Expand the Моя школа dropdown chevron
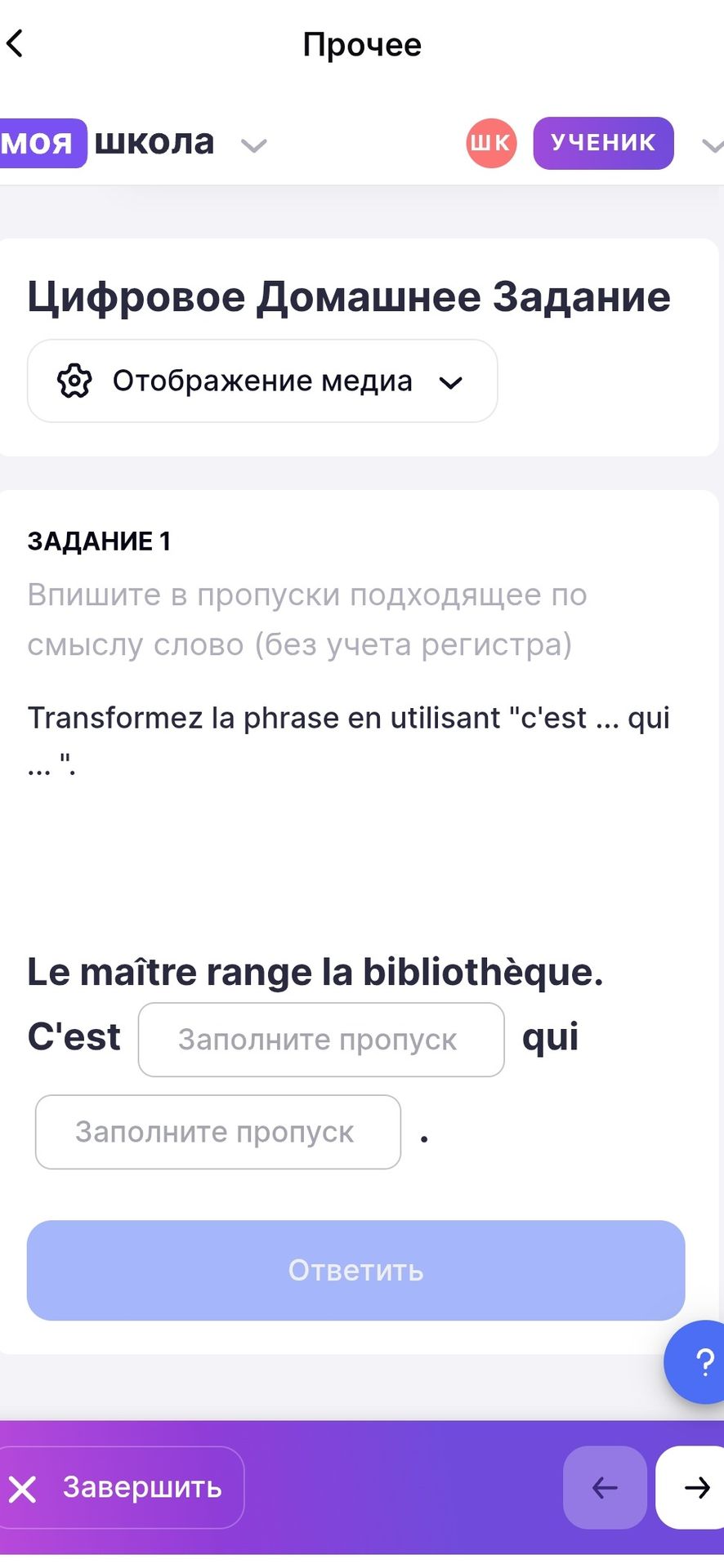Image resolution: width=724 pixels, height=1568 pixels. pos(254,145)
